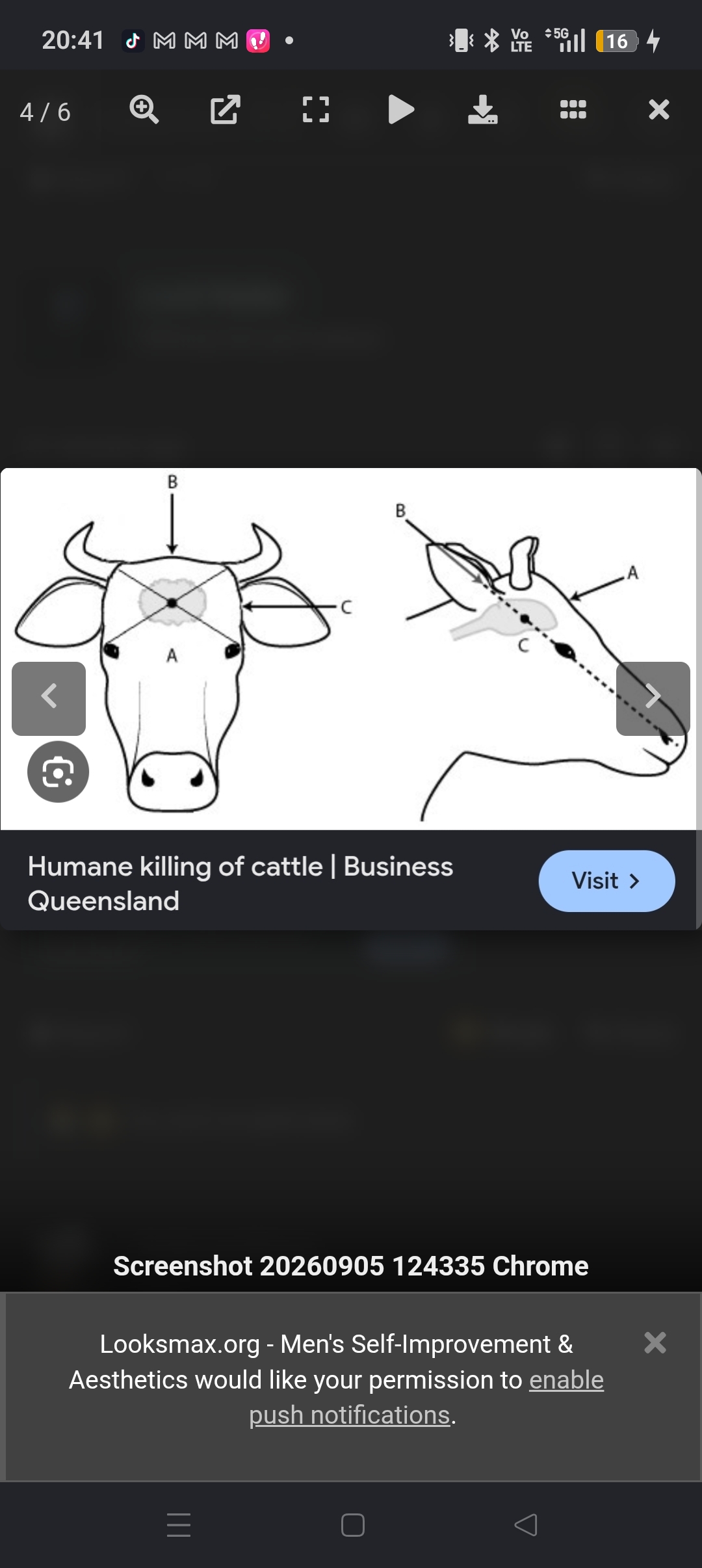Viewport: 702px width, 1568px height.
Task: Download the current image
Action: [483, 109]
